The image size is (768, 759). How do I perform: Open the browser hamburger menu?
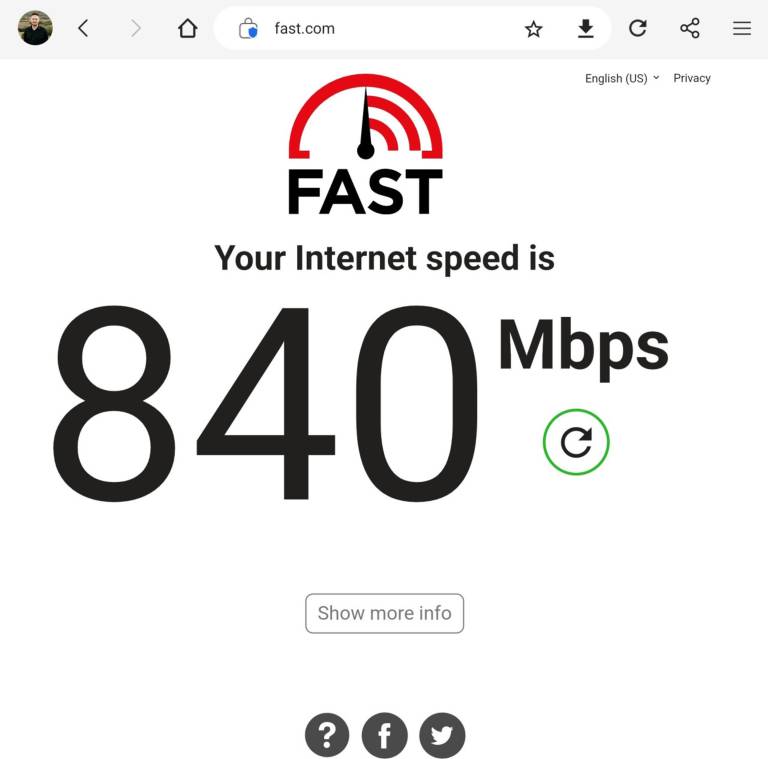pyautogui.click(x=742, y=28)
